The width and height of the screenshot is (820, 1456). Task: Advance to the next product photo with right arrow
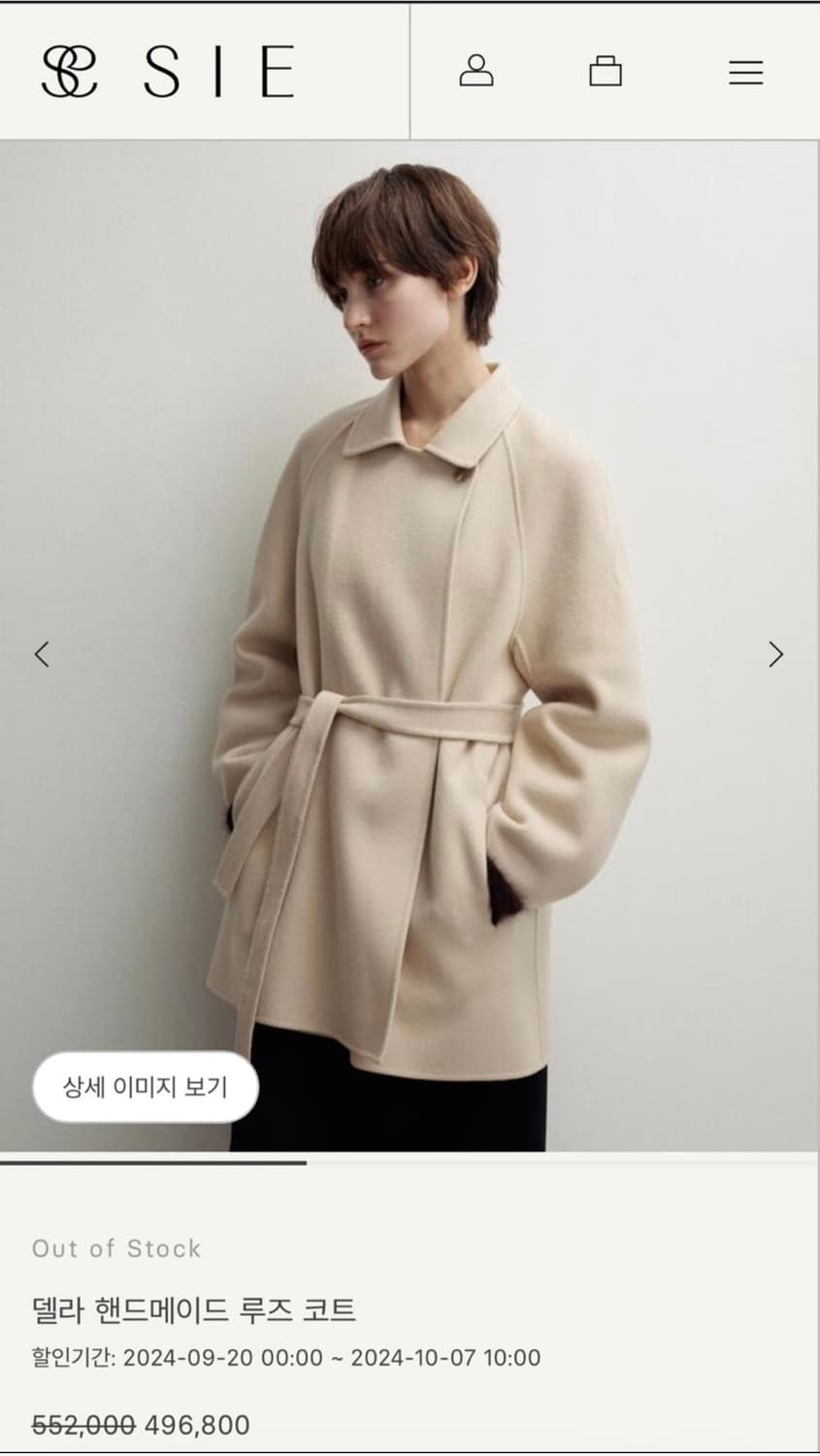[775, 654]
